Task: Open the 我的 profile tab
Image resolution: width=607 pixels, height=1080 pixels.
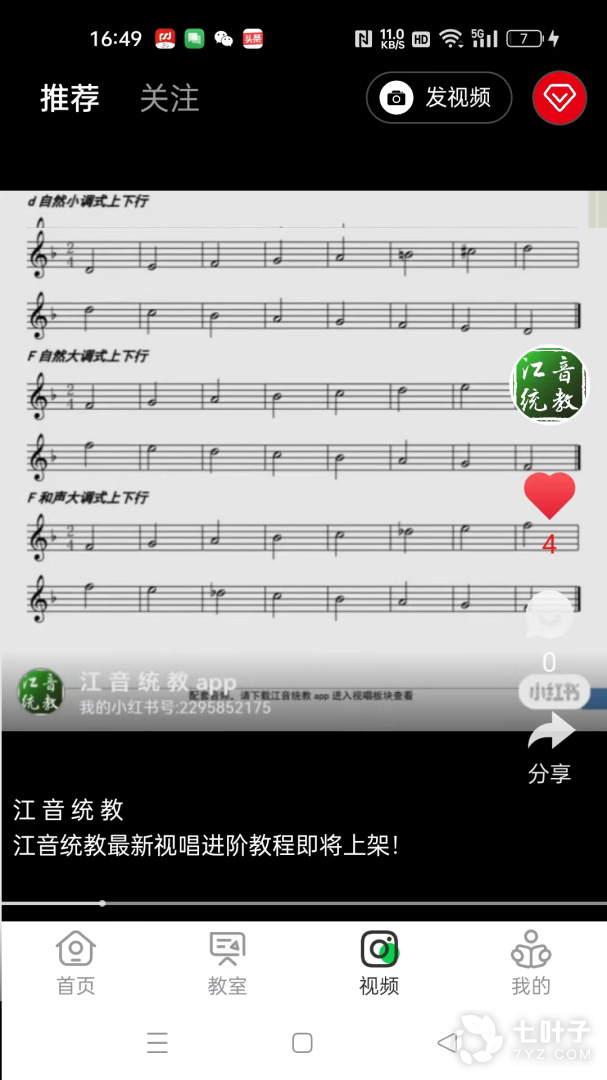Action: click(531, 963)
